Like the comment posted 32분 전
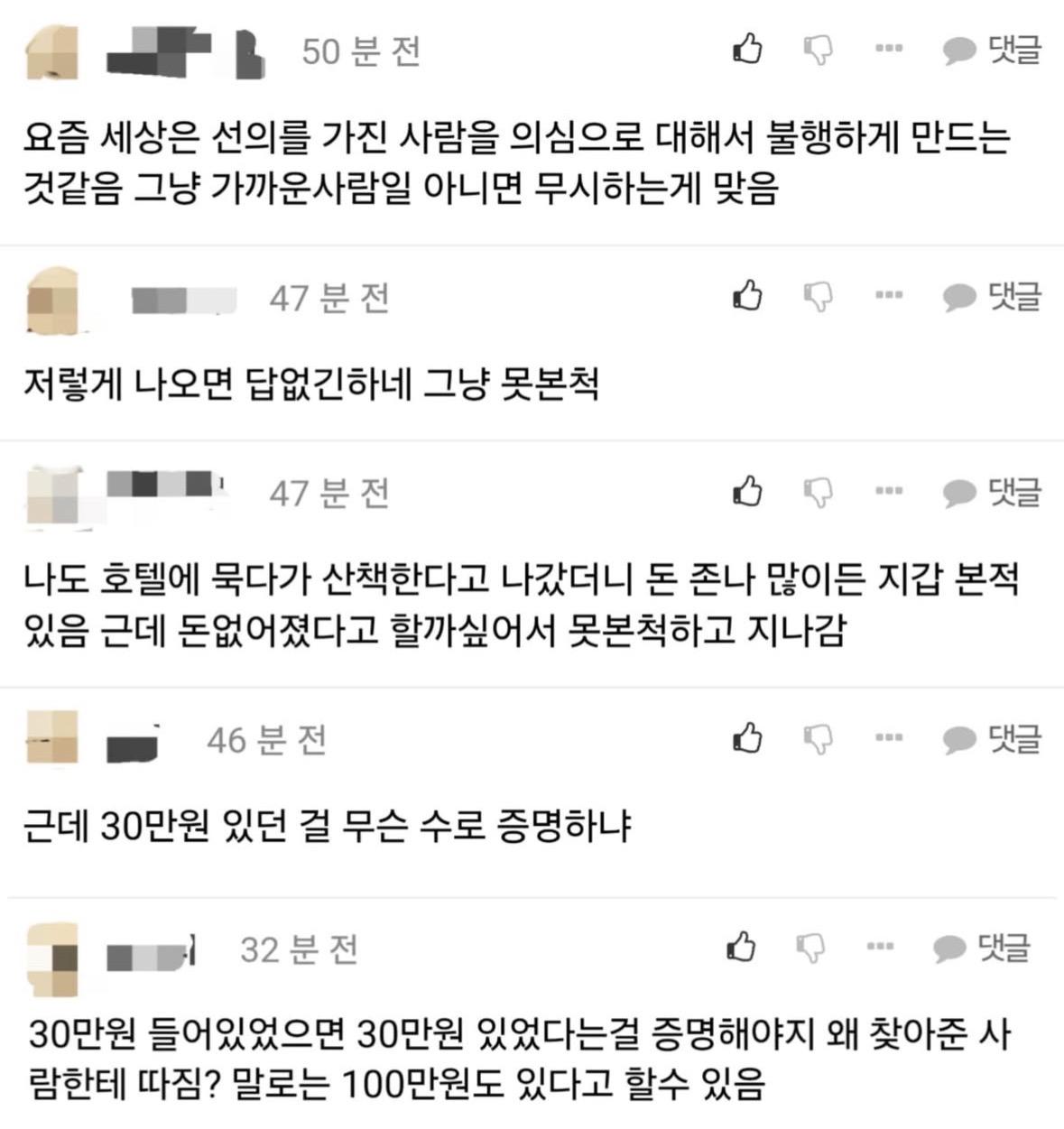 pos(740,947)
